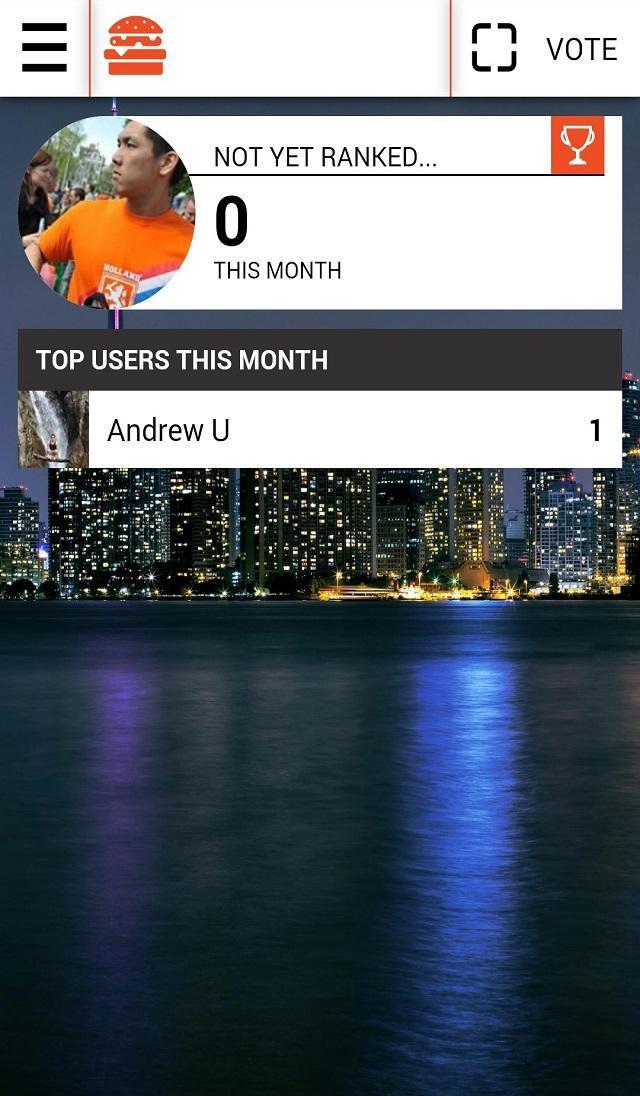Tap the burger home icon

pos(135,47)
